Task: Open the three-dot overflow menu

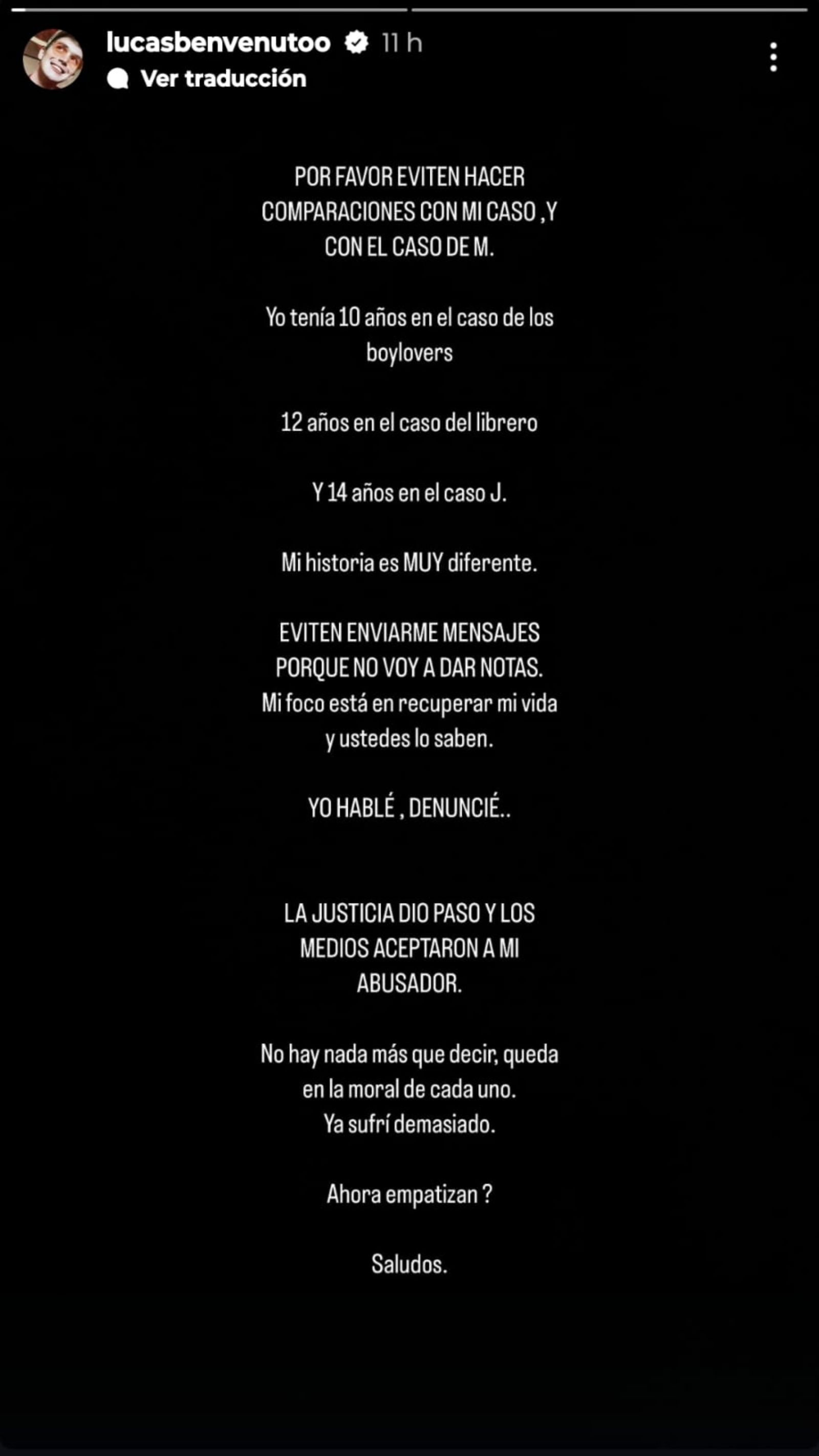Action: pyautogui.click(x=772, y=57)
